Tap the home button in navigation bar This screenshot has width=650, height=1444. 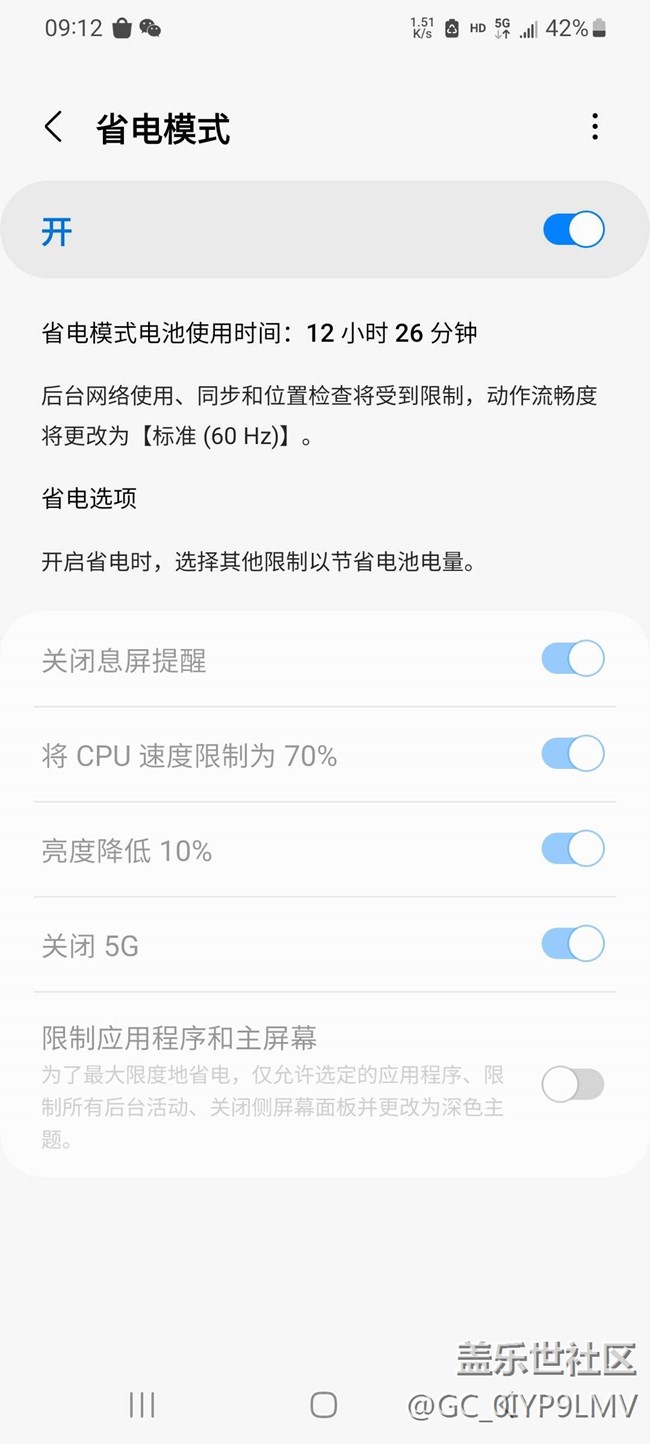tap(323, 1405)
